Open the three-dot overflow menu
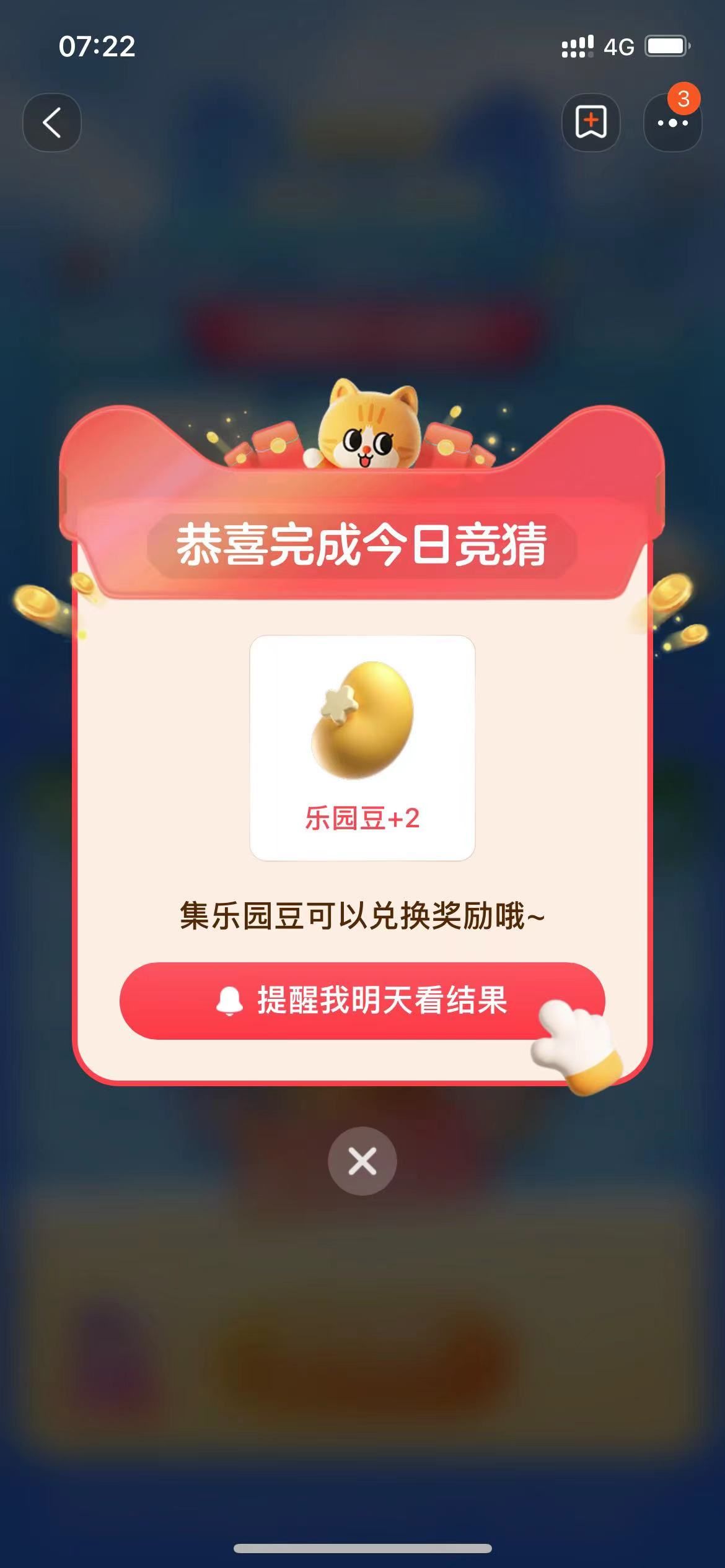725x1568 pixels. click(672, 123)
